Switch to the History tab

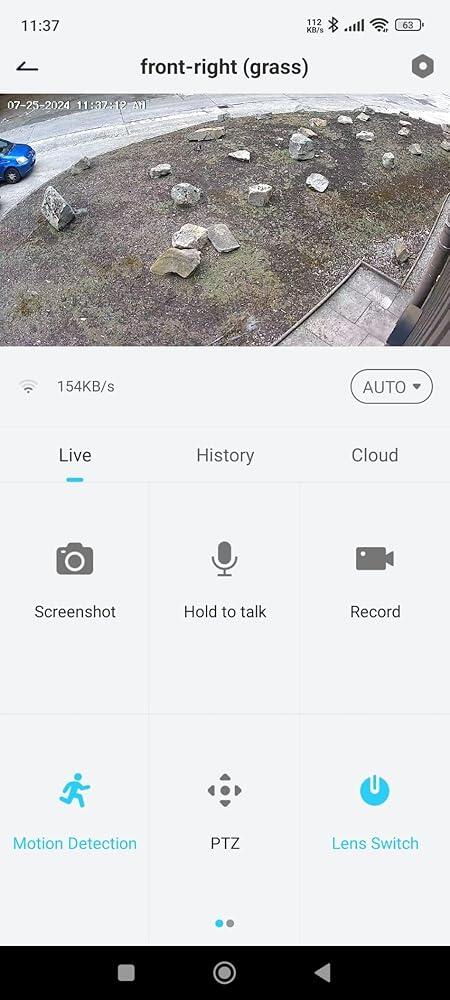[225, 455]
